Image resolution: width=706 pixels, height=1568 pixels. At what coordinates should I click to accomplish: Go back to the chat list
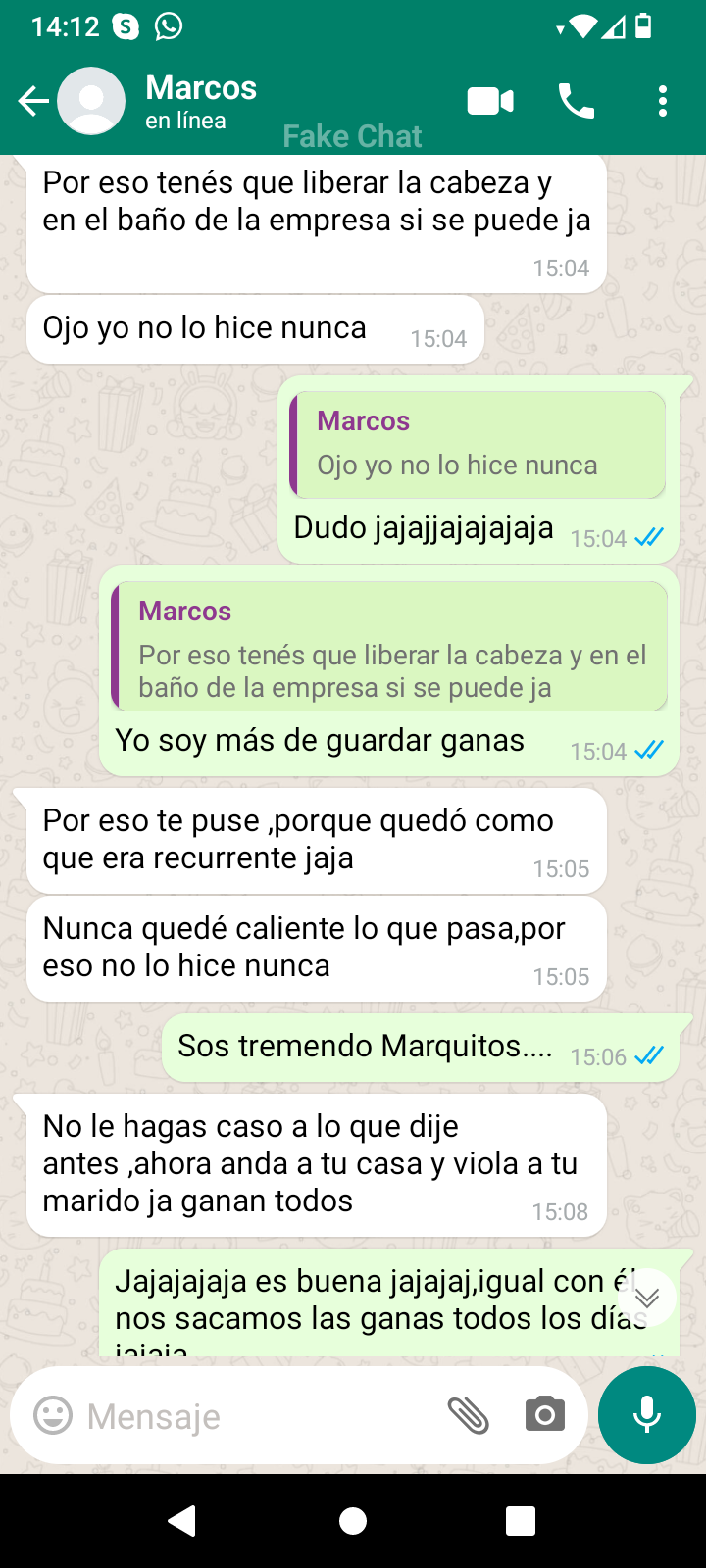(x=32, y=101)
